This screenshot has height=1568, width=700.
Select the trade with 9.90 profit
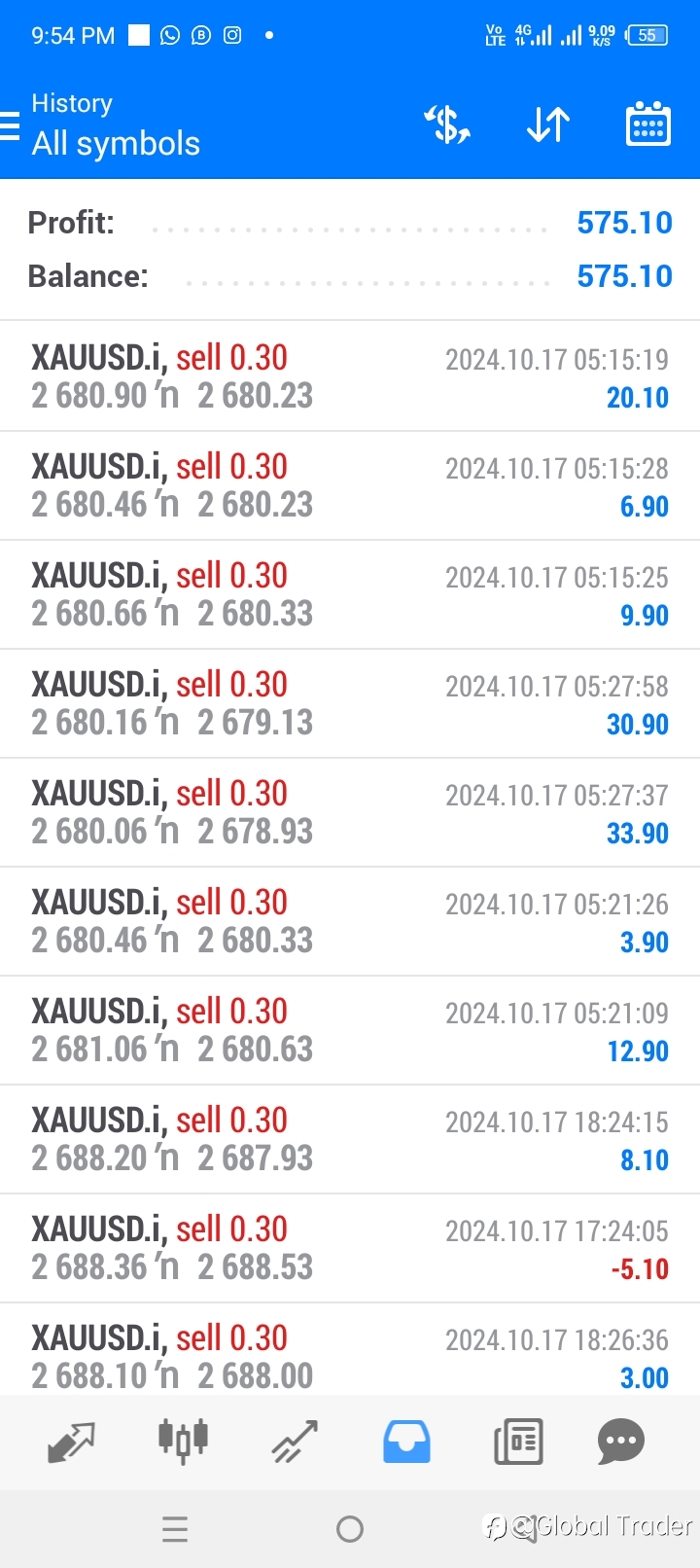coord(350,594)
